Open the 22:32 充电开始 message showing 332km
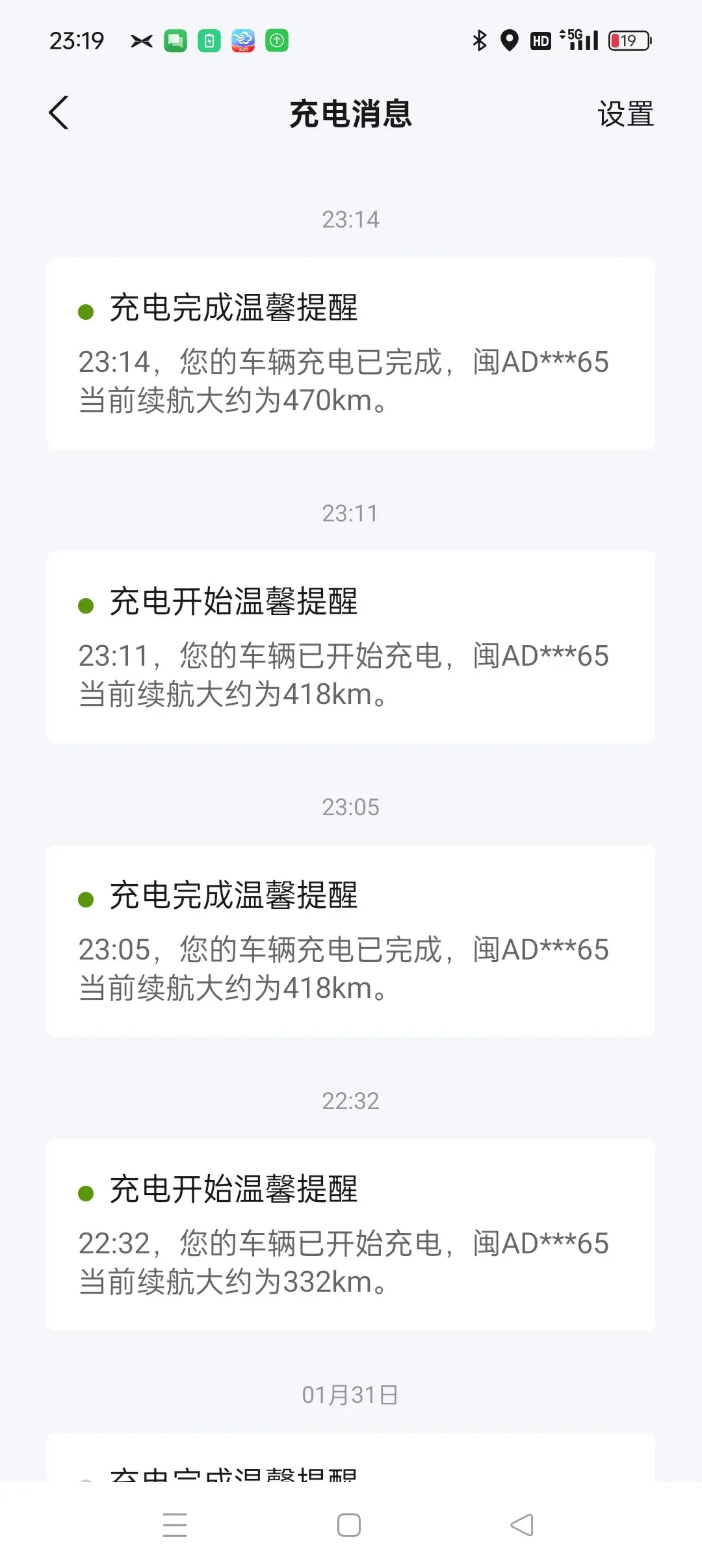This screenshot has height=1568, width=702. point(351,1235)
